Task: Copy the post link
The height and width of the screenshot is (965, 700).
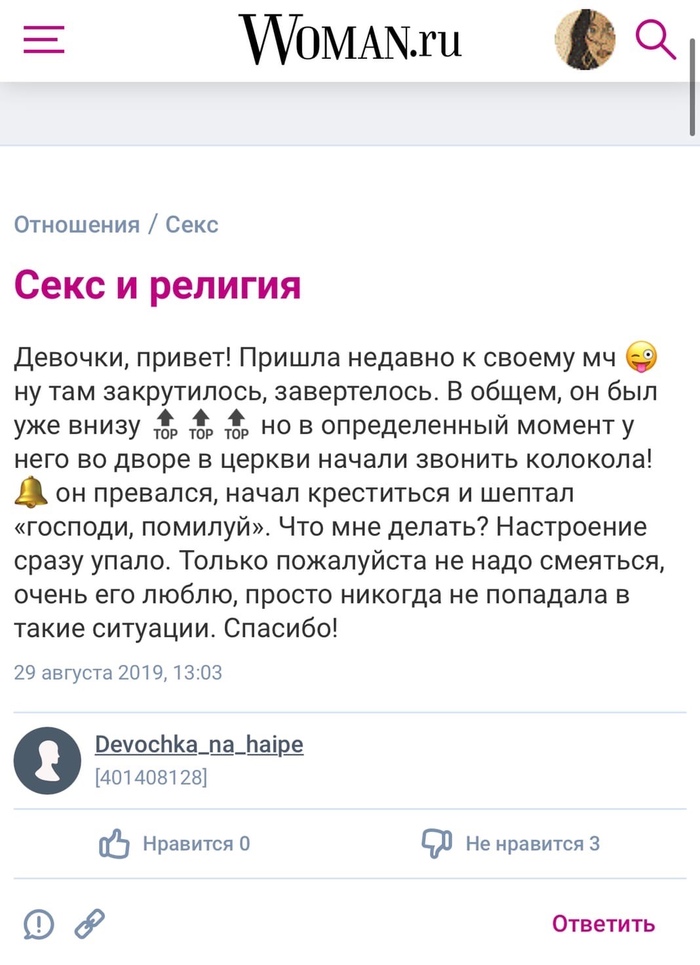Action: coord(90,923)
